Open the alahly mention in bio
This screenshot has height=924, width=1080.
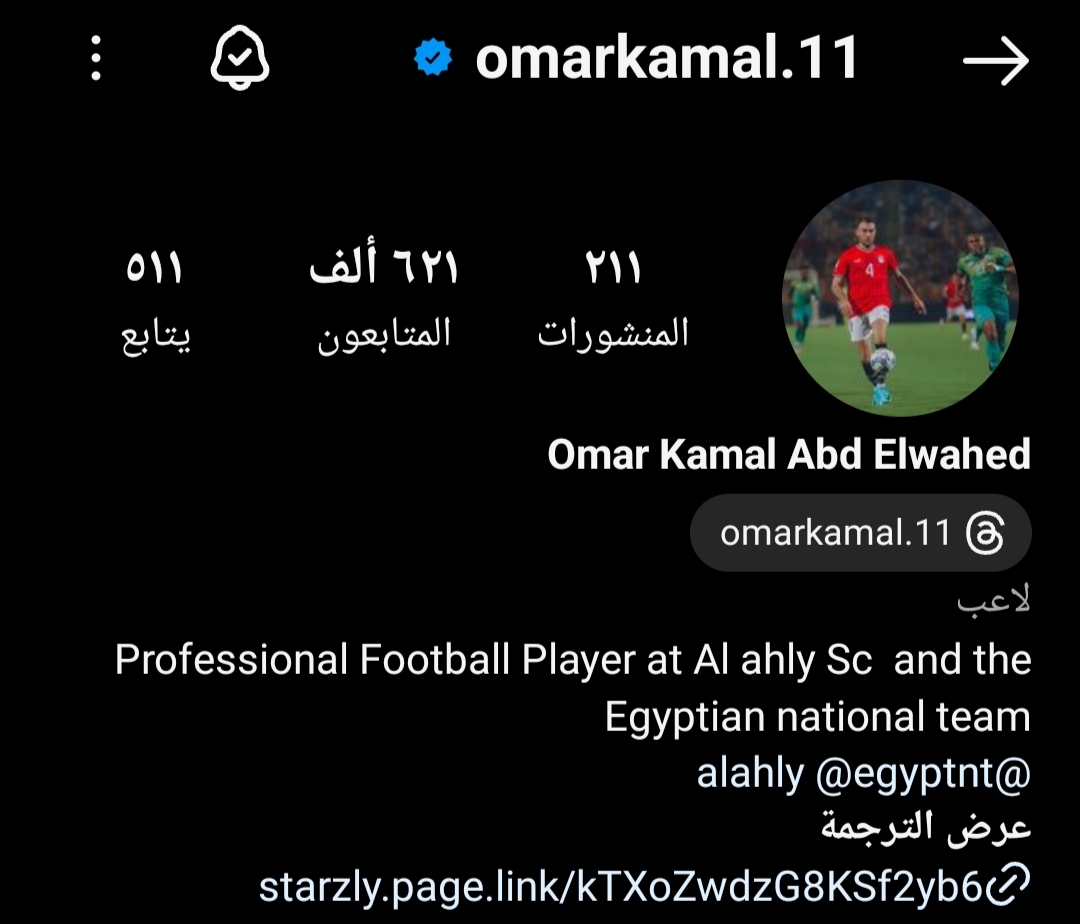(750, 773)
